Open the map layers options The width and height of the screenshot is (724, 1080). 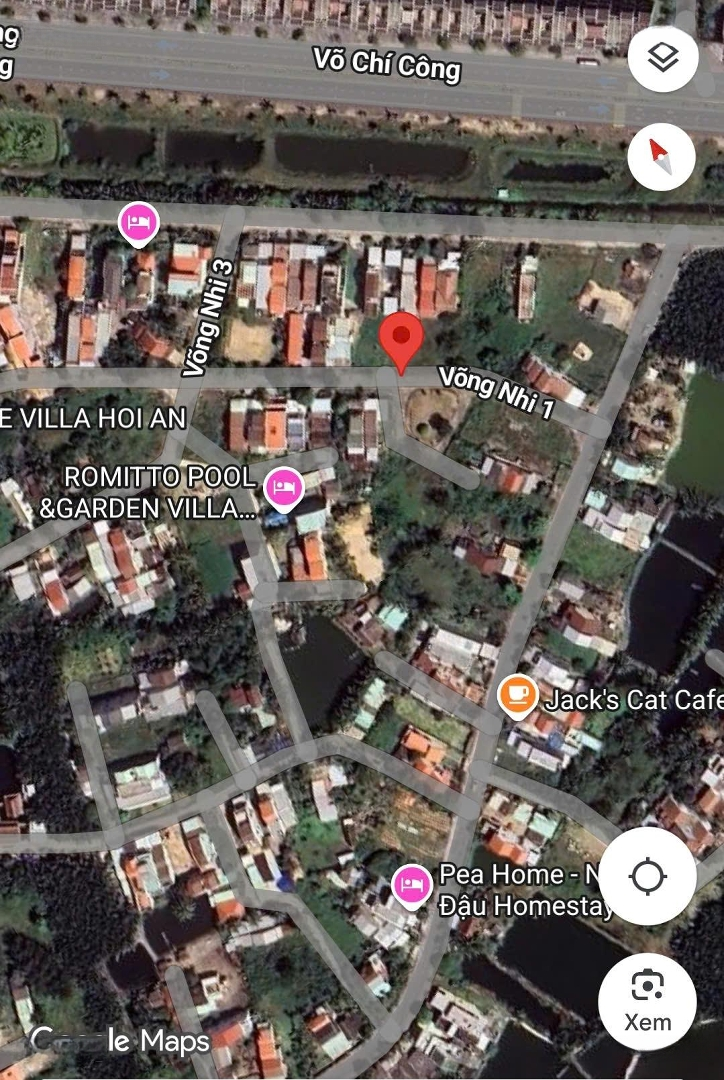[663, 60]
